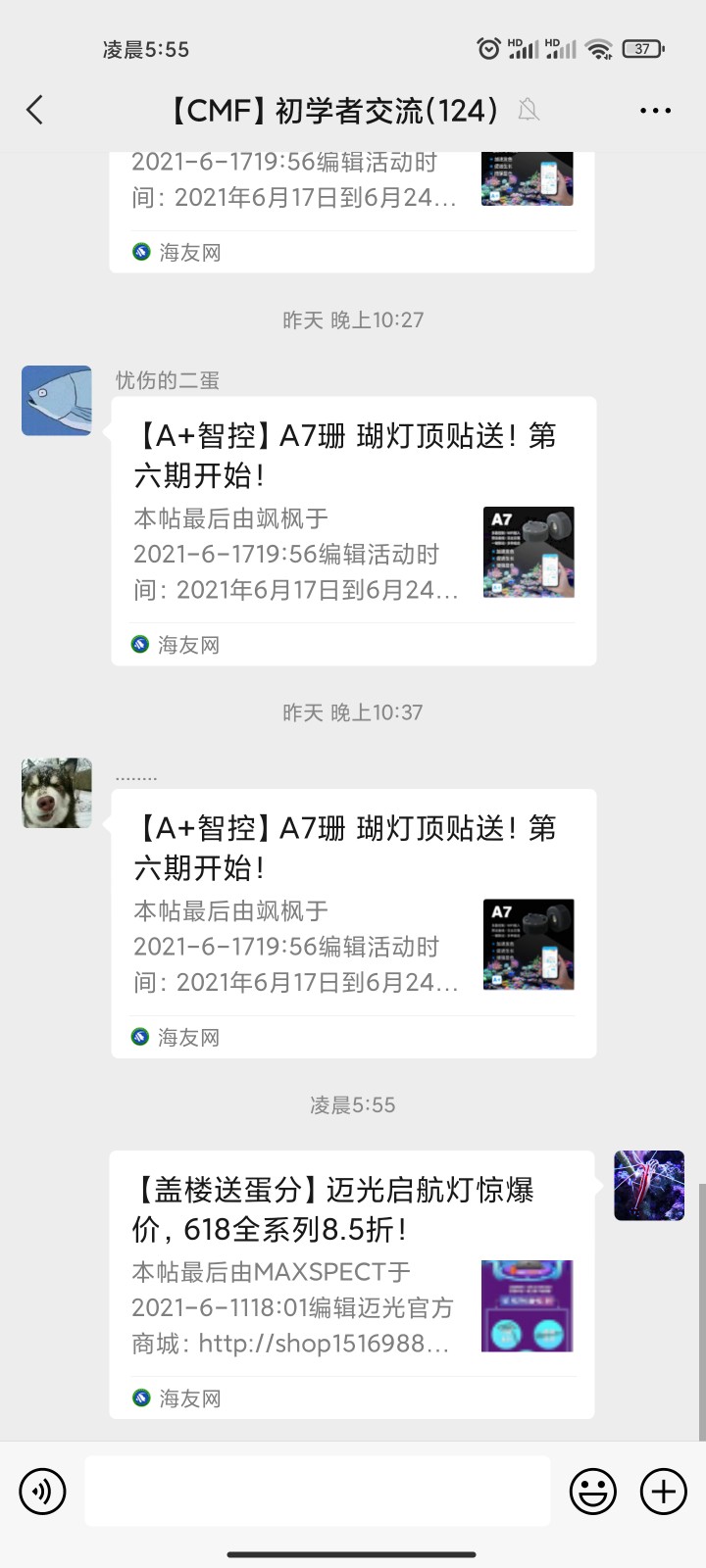This screenshot has width=706, height=1568.
Task: Open the emoji picker
Action: point(593,1492)
